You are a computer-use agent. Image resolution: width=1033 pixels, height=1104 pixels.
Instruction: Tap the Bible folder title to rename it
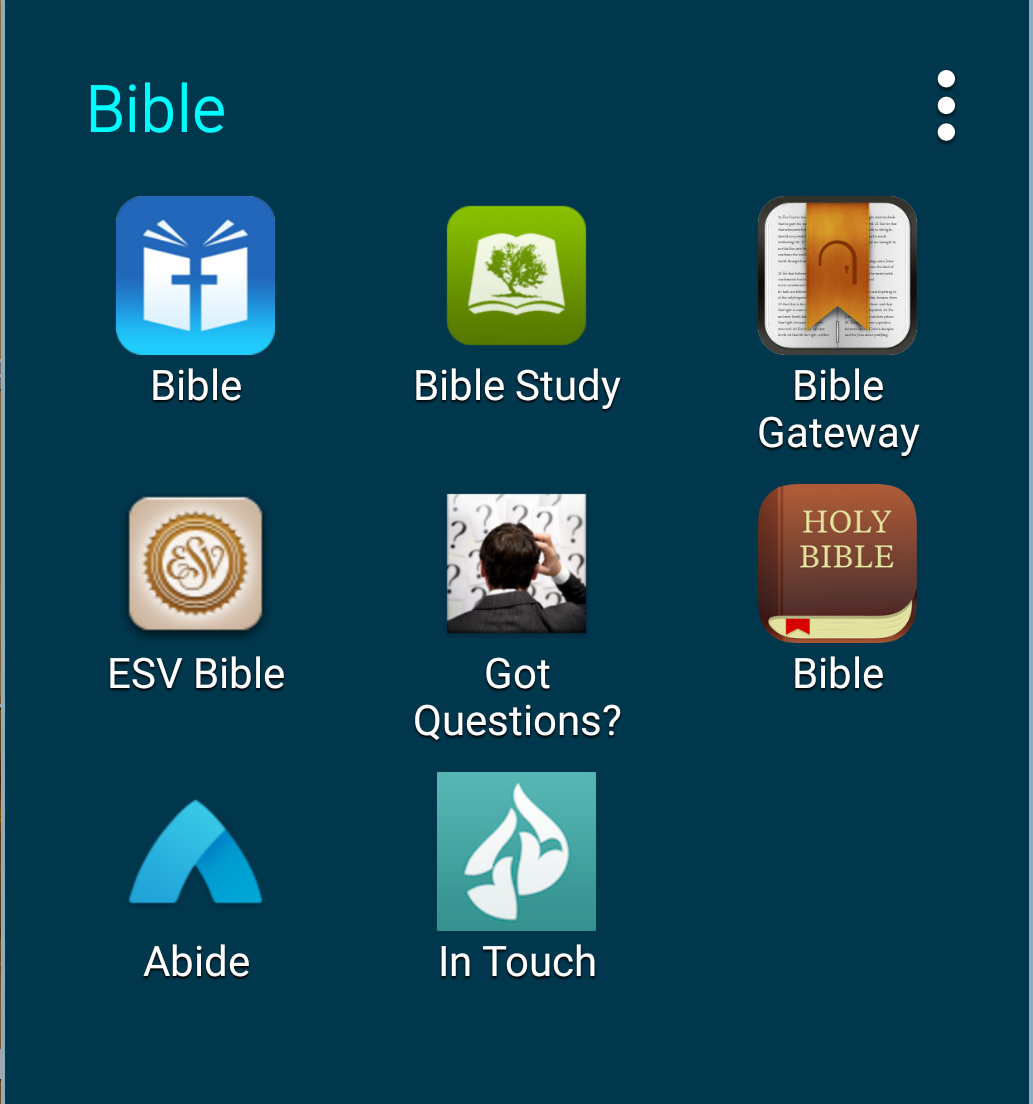click(155, 108)
